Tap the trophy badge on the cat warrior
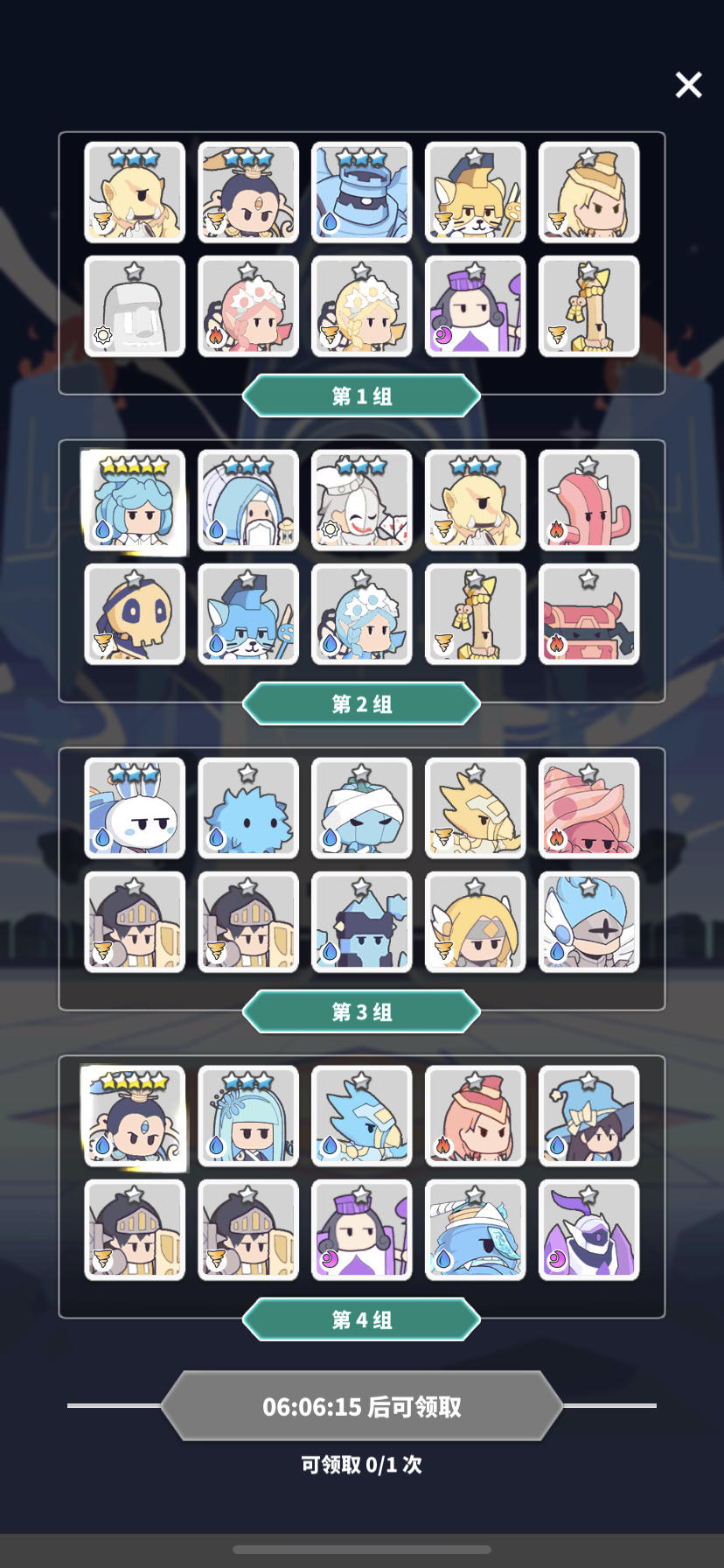This screenshot has width=724, height=1568. click(x=441, y=219)
